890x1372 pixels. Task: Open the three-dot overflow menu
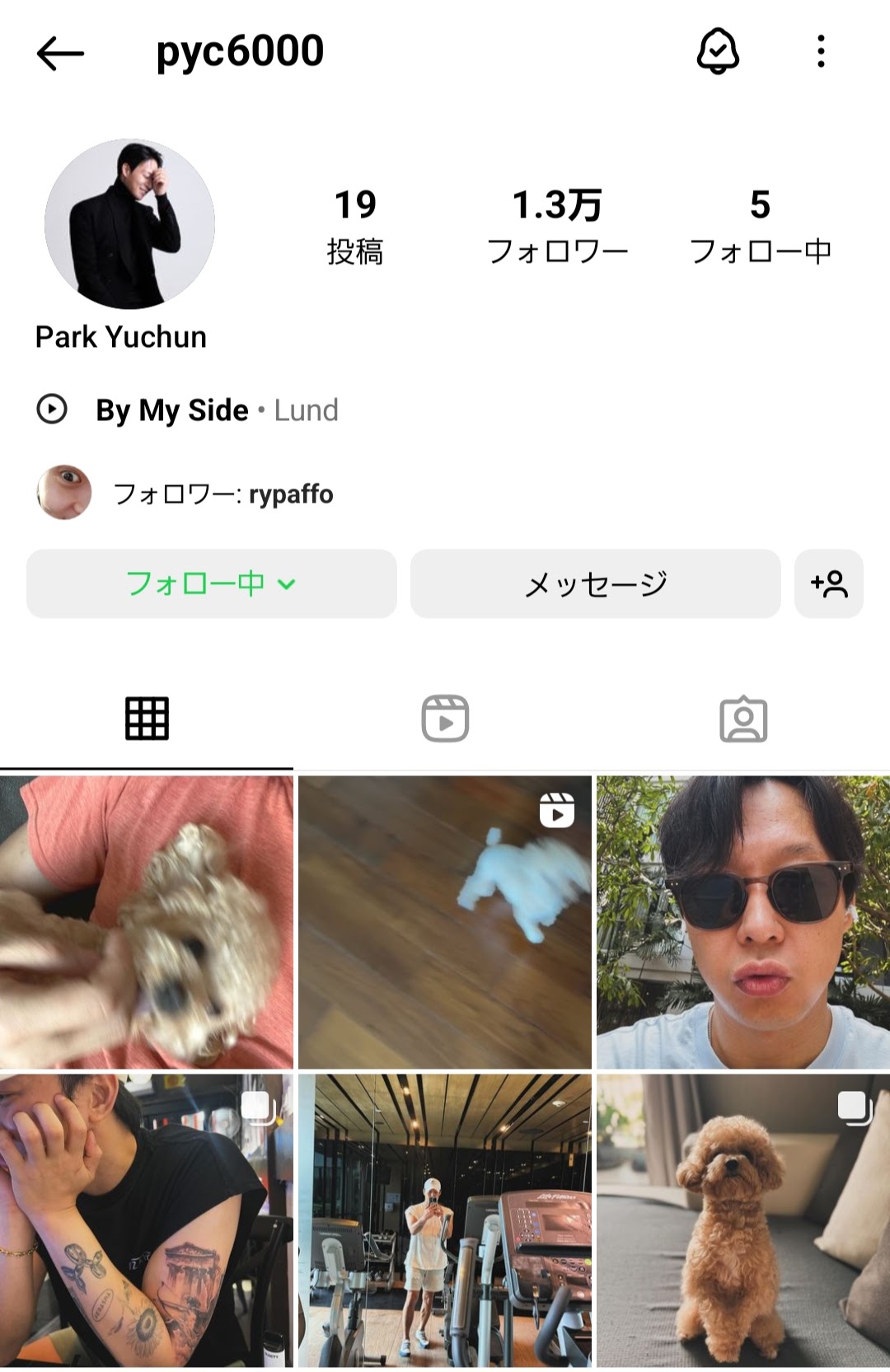click(820, 52)
